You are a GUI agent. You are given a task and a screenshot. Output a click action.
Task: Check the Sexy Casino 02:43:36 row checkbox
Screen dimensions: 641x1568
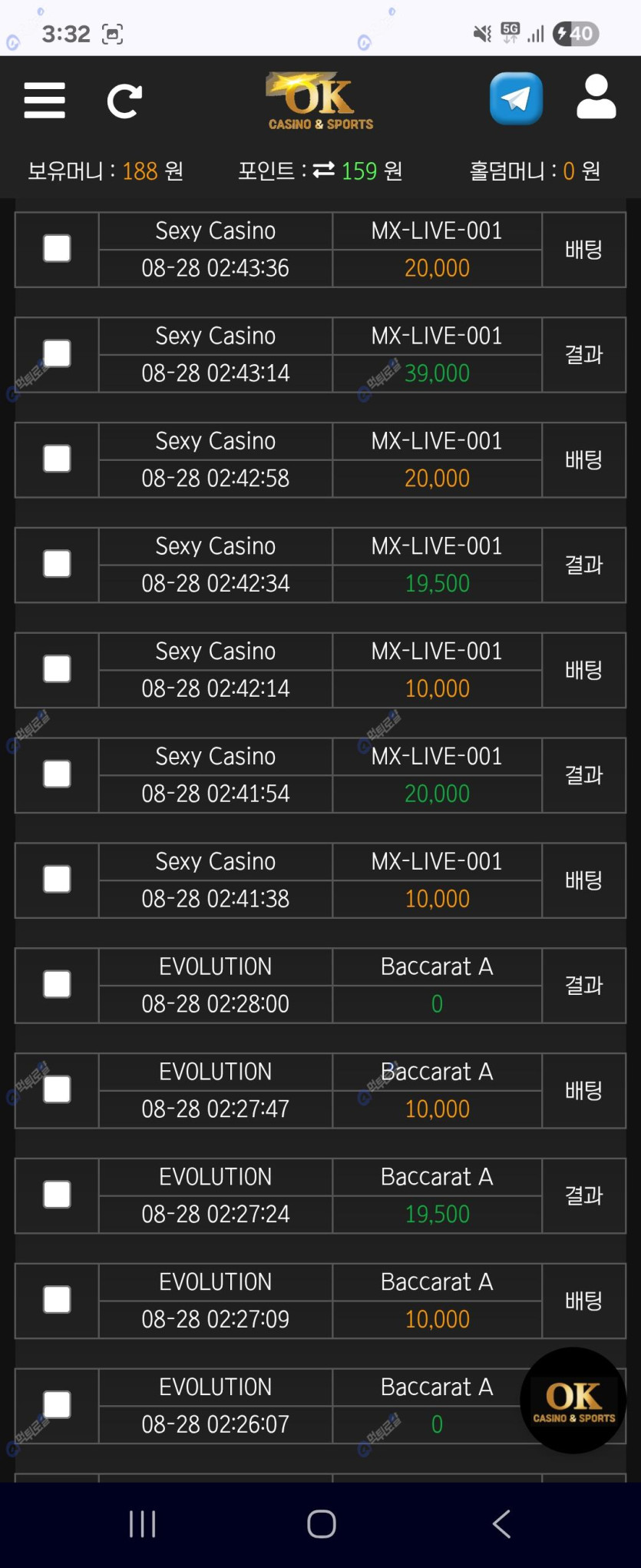[x=57, y=249]
